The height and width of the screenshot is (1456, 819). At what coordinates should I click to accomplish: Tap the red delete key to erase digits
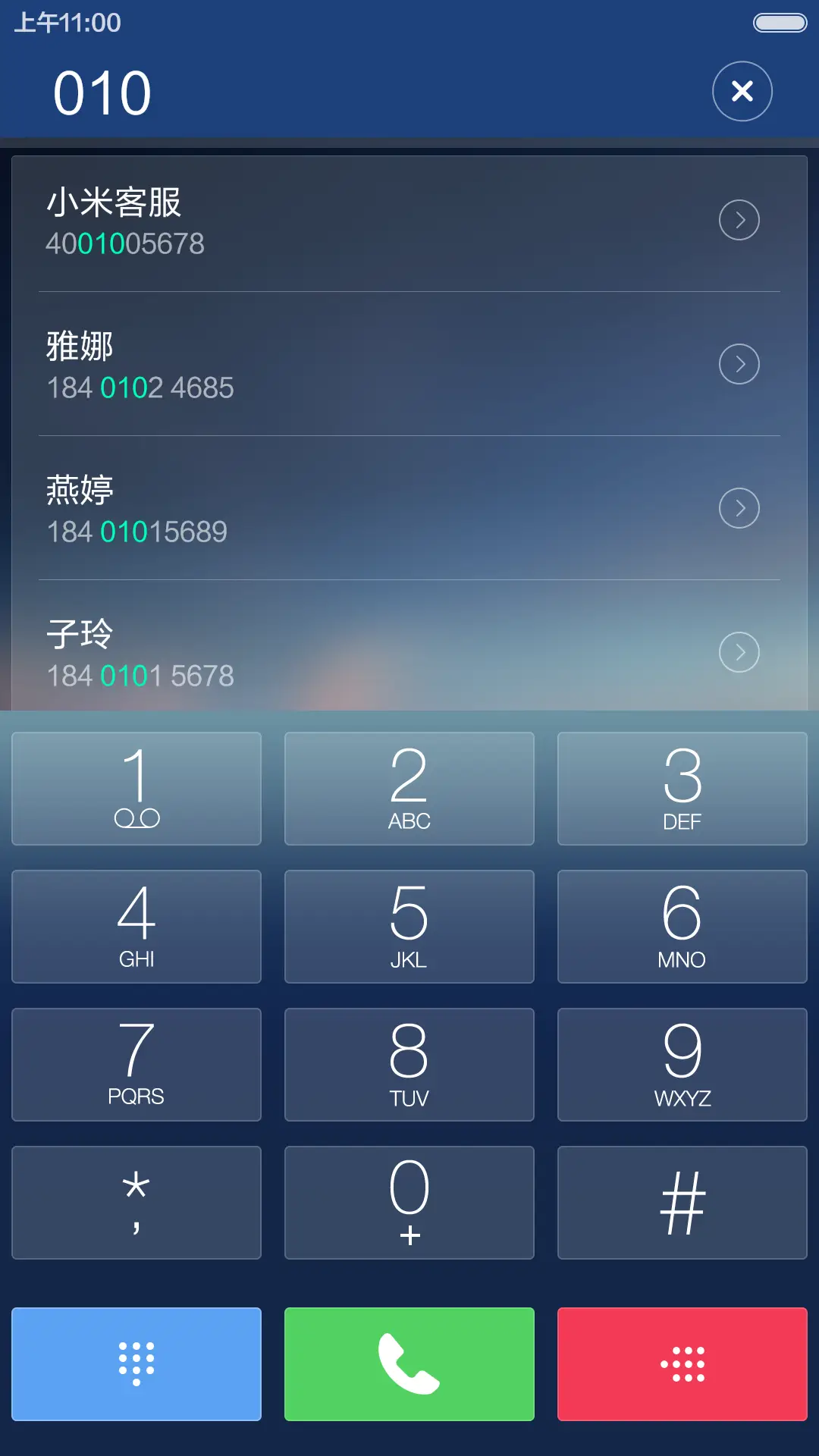[x=681, y=1363]
